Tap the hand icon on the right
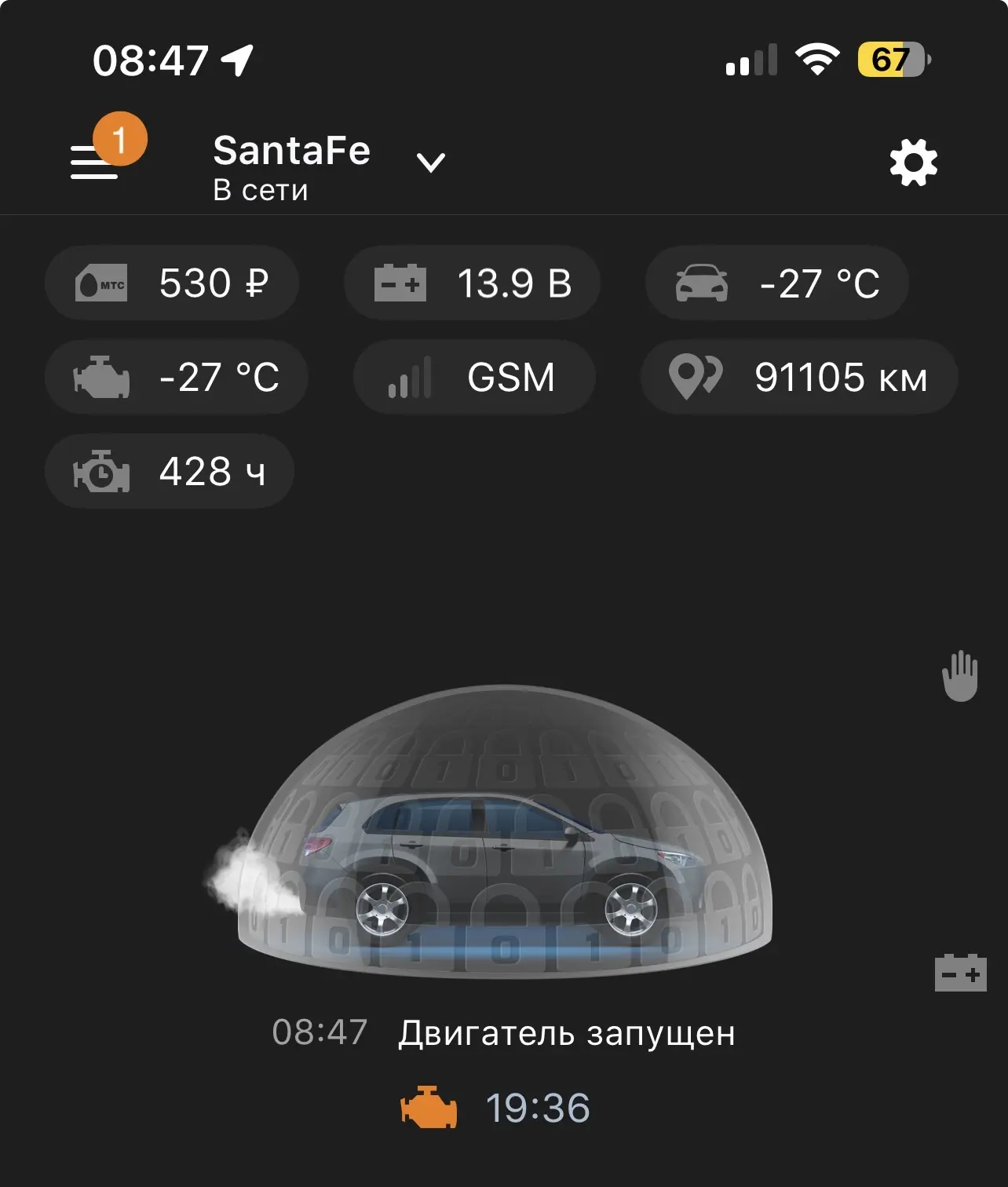Image resolution: width=1008 pixels, height=1187 pixels. [x=959, y=676]
